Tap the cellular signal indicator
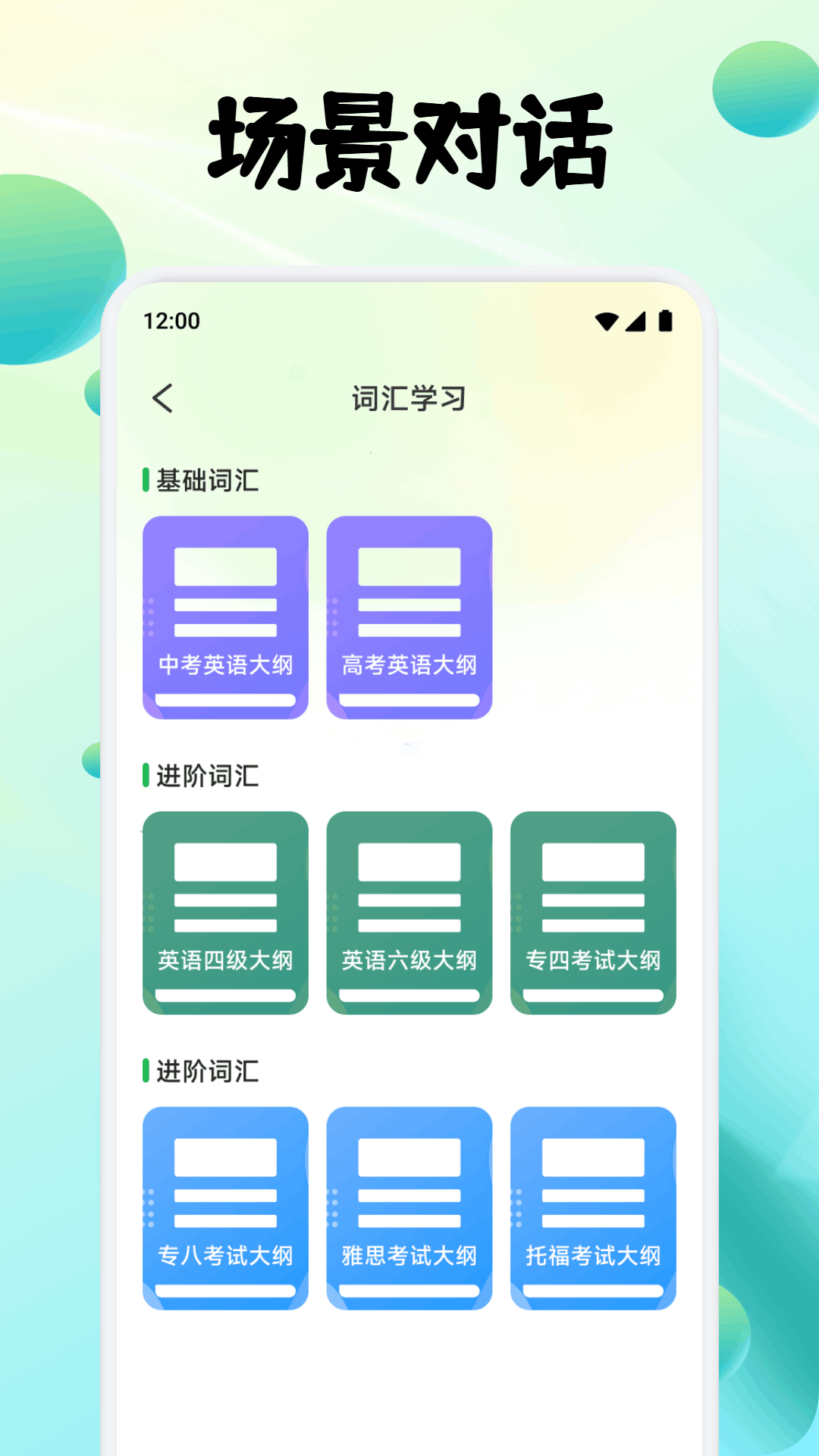The width and height of the screenshot is (819, 1456). (636, 321)
